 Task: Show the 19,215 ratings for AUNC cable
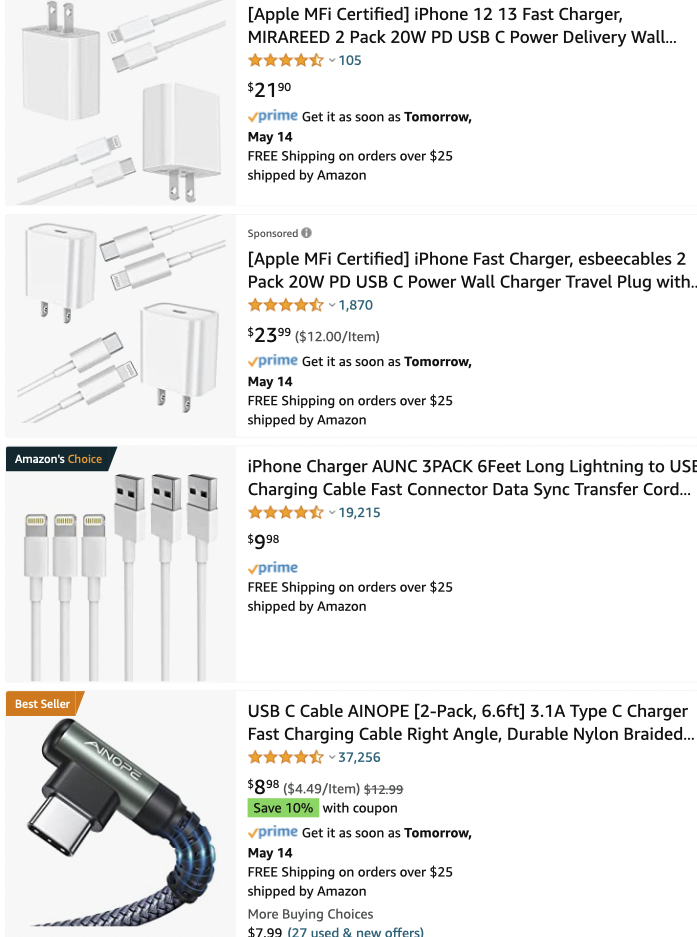(x=359, y=513)
